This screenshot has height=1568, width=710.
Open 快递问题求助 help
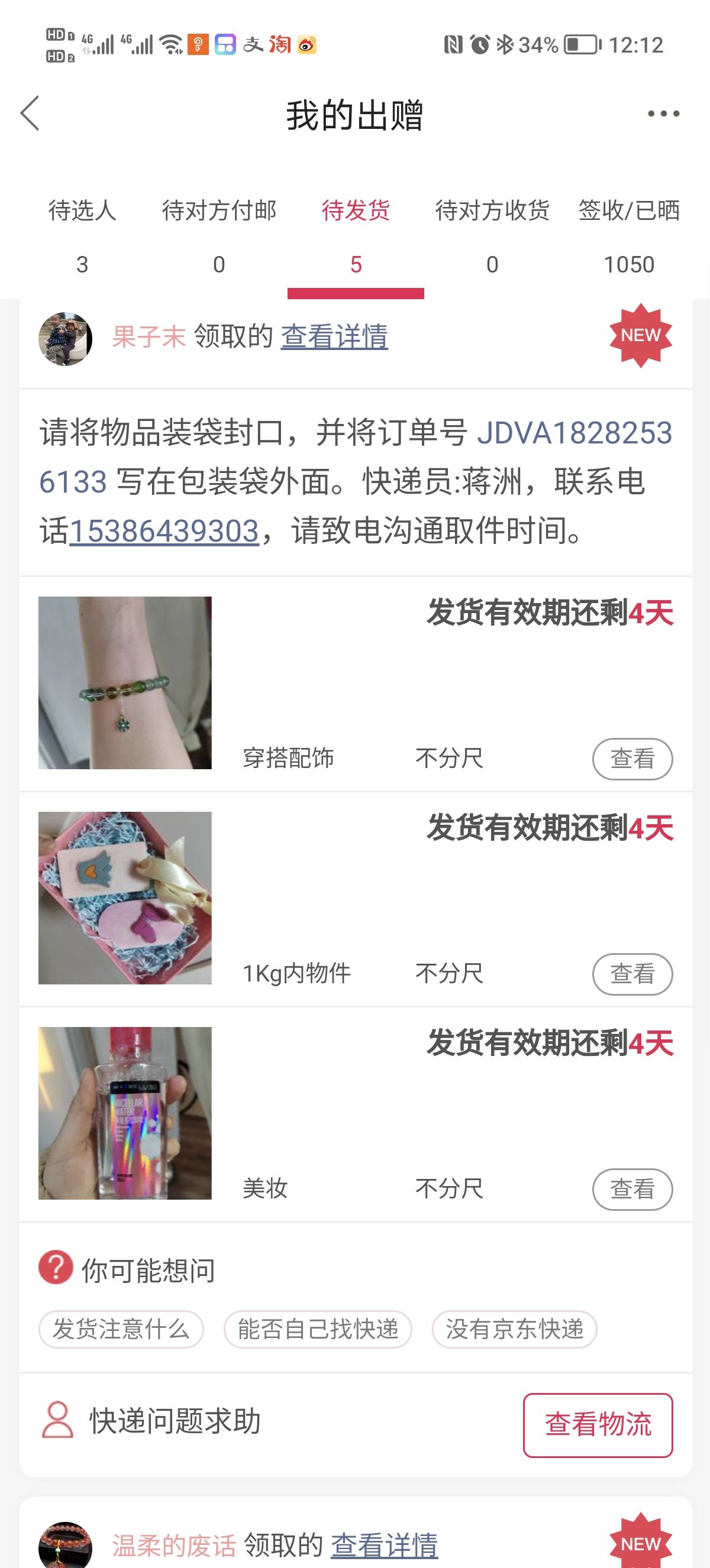tap(151, 1421)
